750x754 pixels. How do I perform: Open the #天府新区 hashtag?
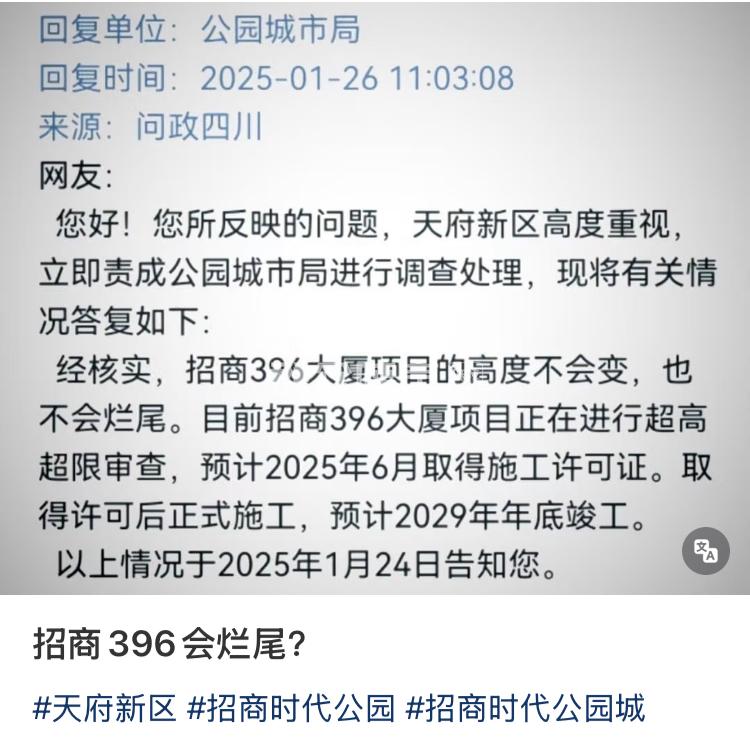[x=105, y=708]
